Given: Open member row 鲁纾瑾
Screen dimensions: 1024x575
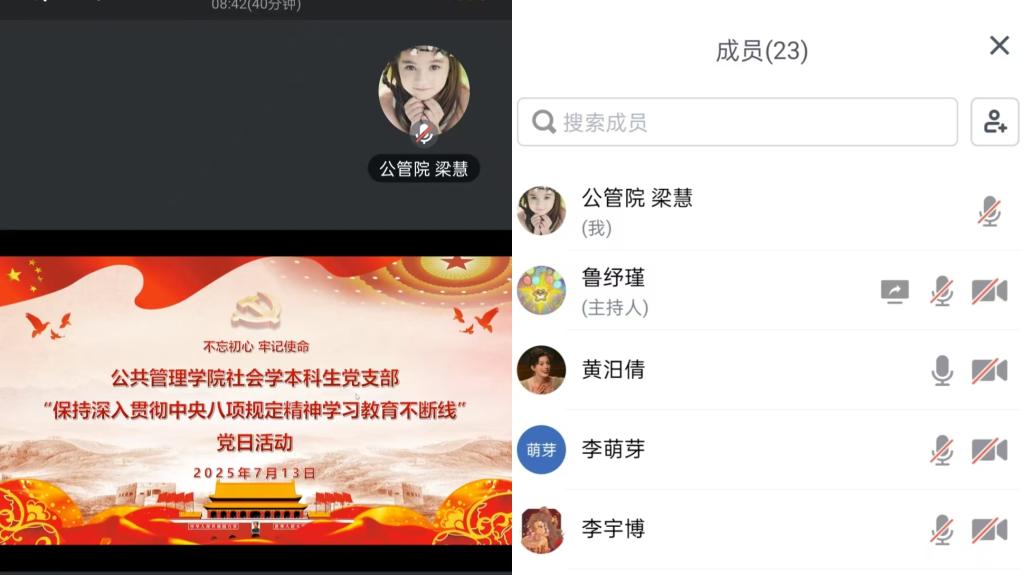Looking at the screenshot, I should 700,291.
